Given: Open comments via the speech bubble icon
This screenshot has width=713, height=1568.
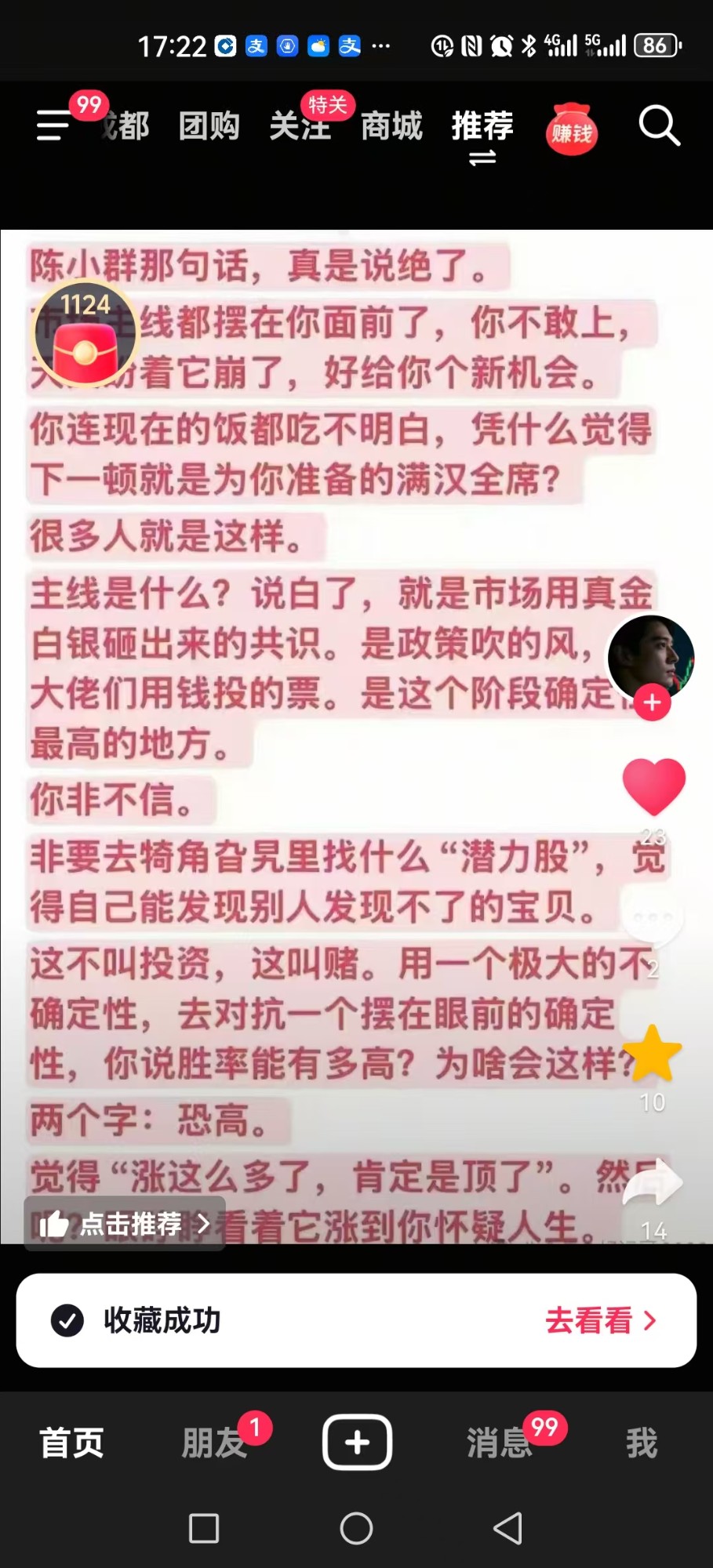Looking at the screenshot, I should click(652, 916).
